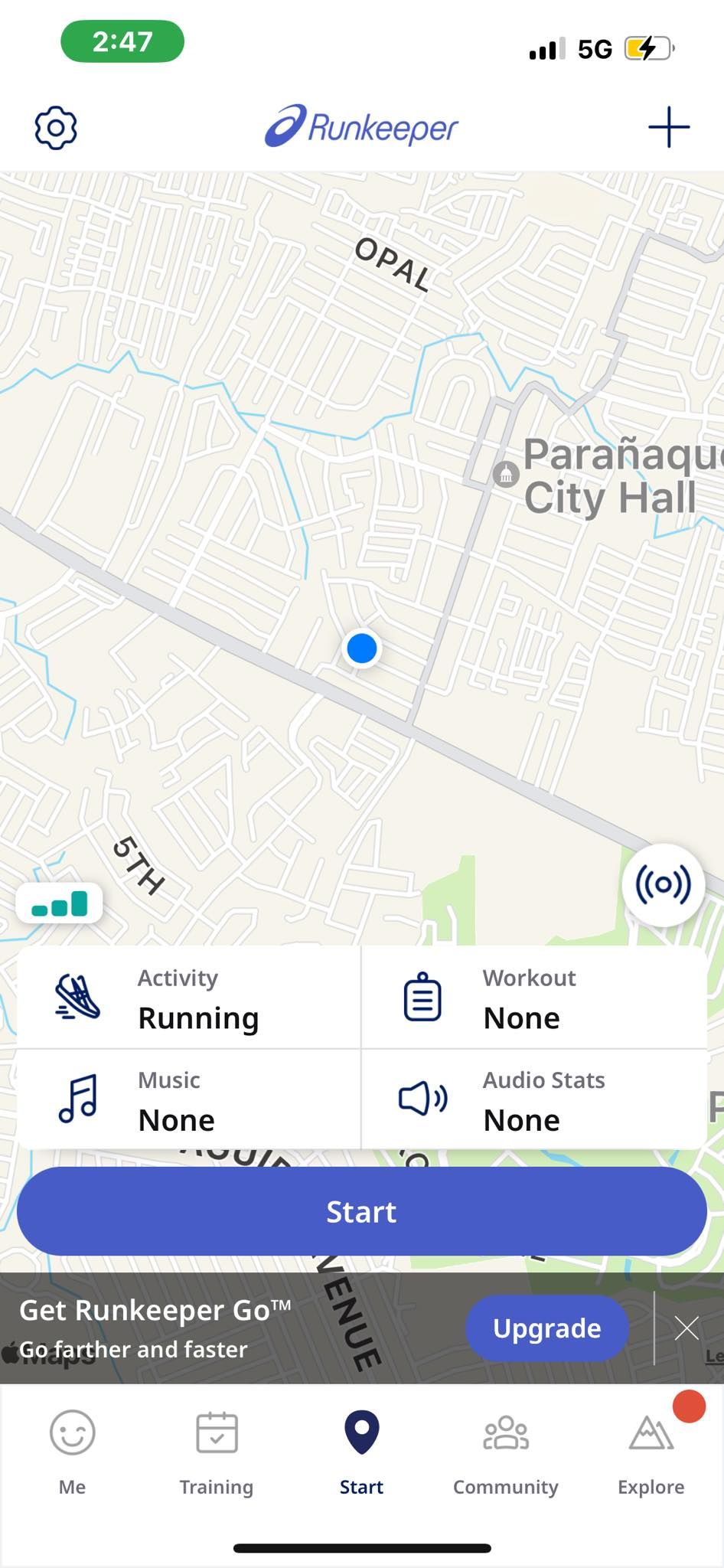Tap the live tracking broadcast icon on map
The width and height of the screenshot is (724, 1568).
coord(664,884)
